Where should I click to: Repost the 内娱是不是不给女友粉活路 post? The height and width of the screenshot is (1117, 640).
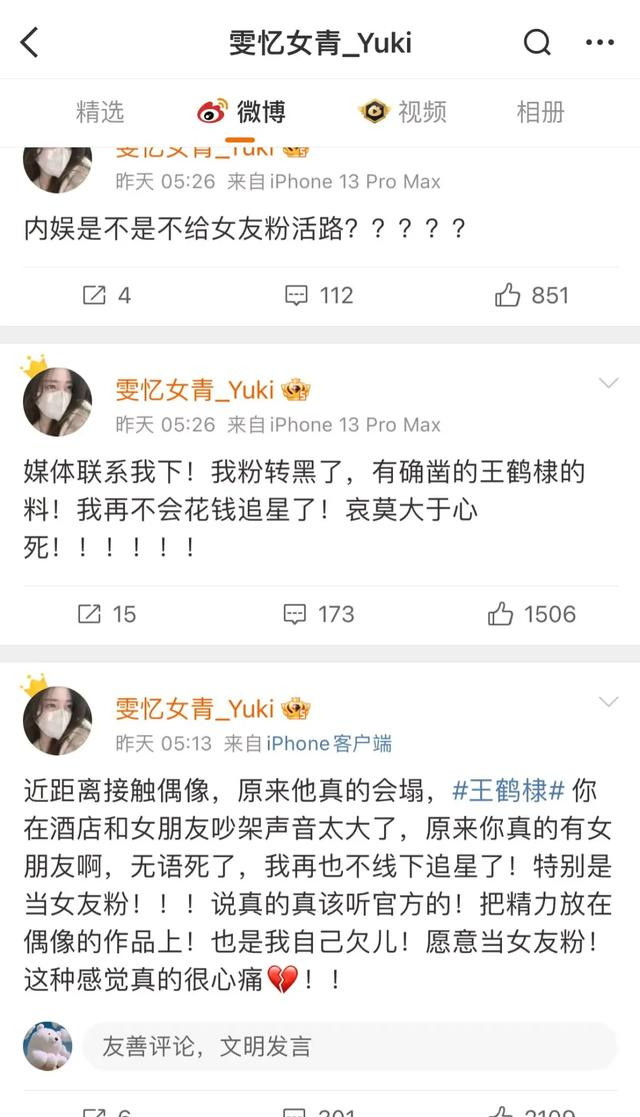click(x=105, y=295)
